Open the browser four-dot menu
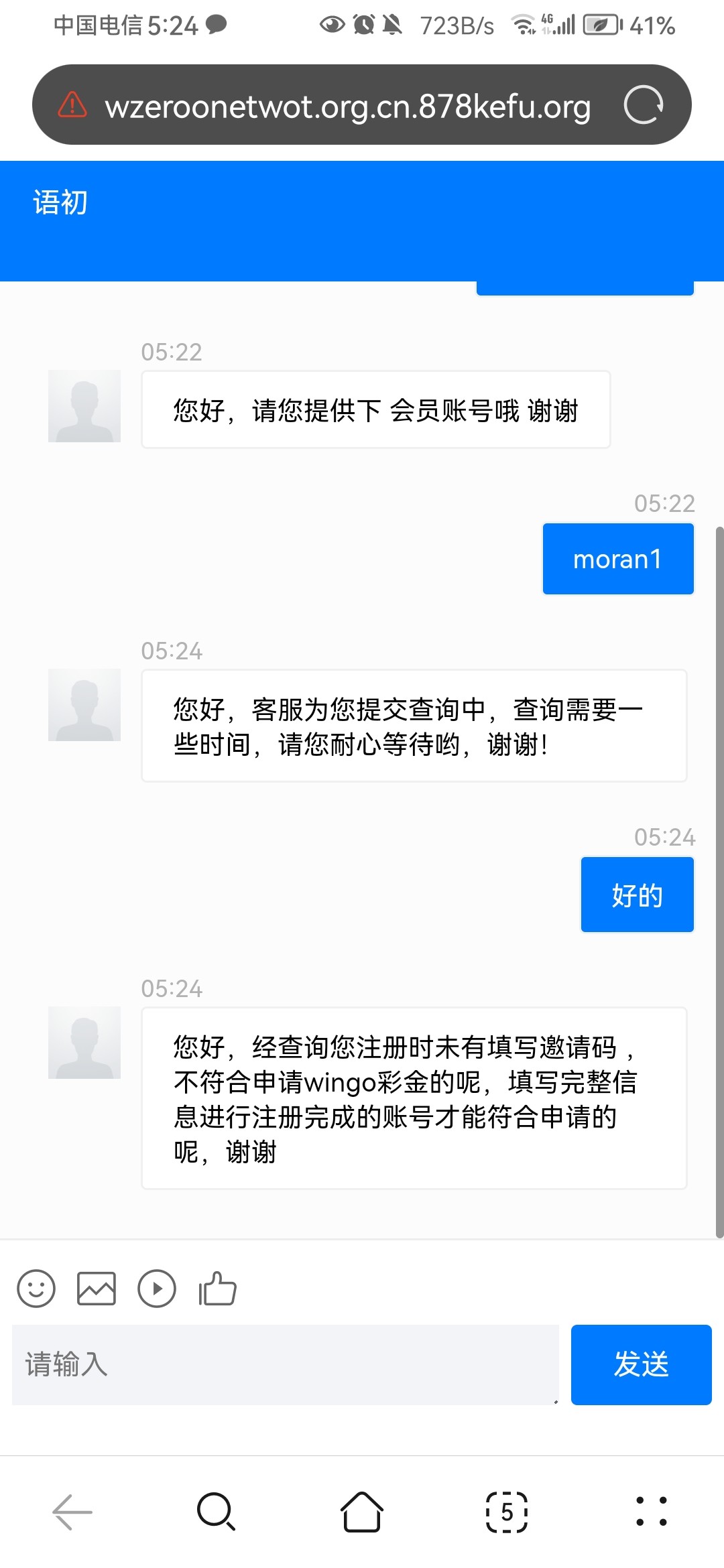 point(652,1512)
